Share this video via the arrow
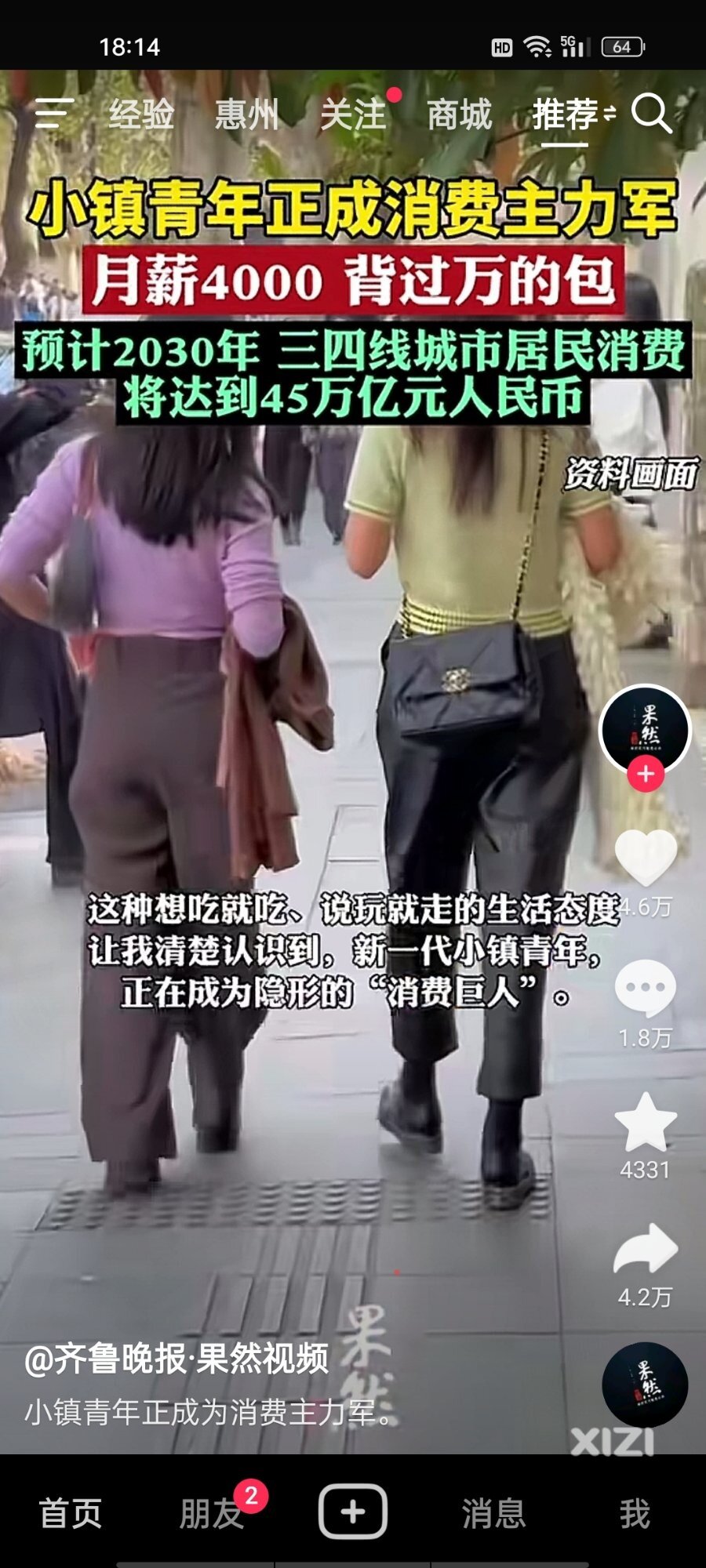Image resolution: width=706 pixels, height=1568 pixels. tap(646, 1250)
